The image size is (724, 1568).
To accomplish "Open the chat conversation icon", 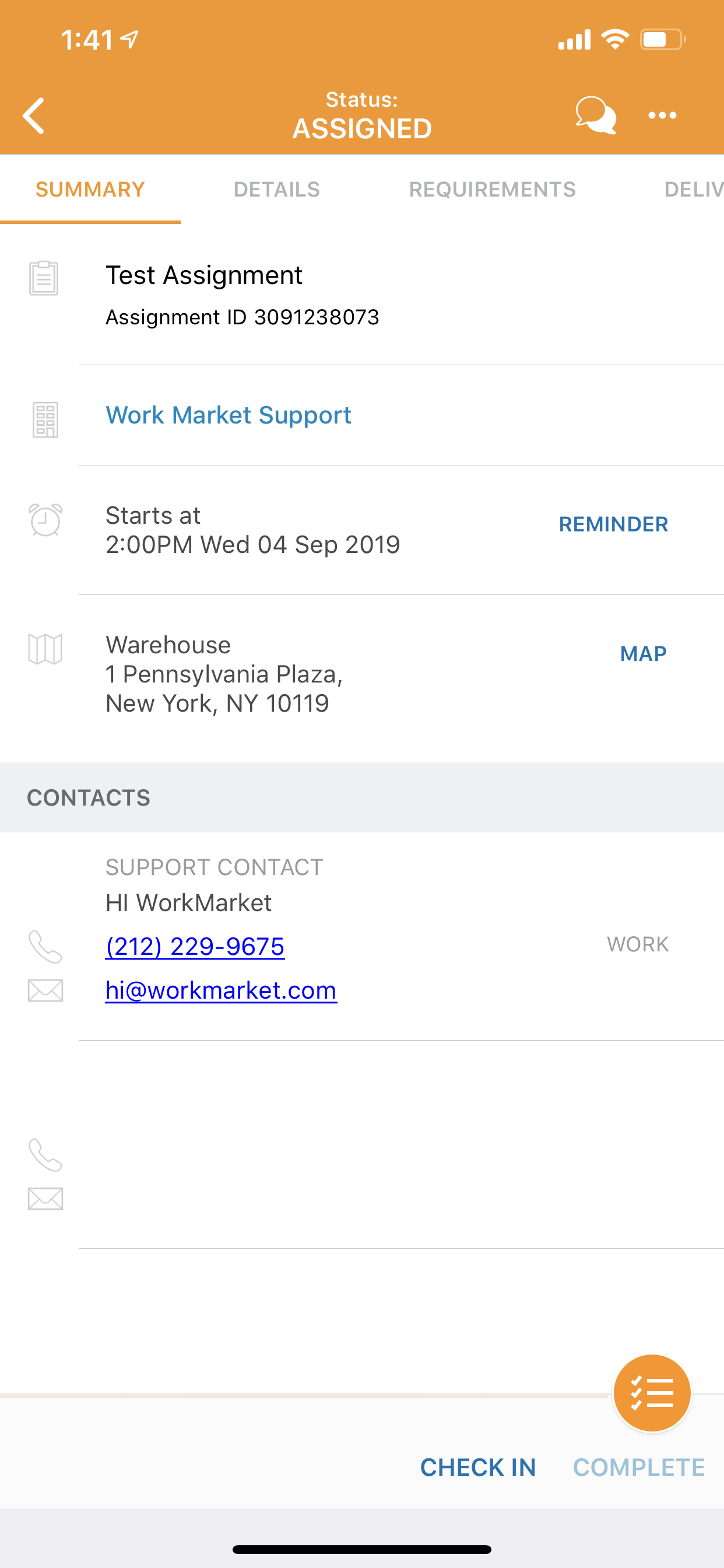I will pos(595,115).
